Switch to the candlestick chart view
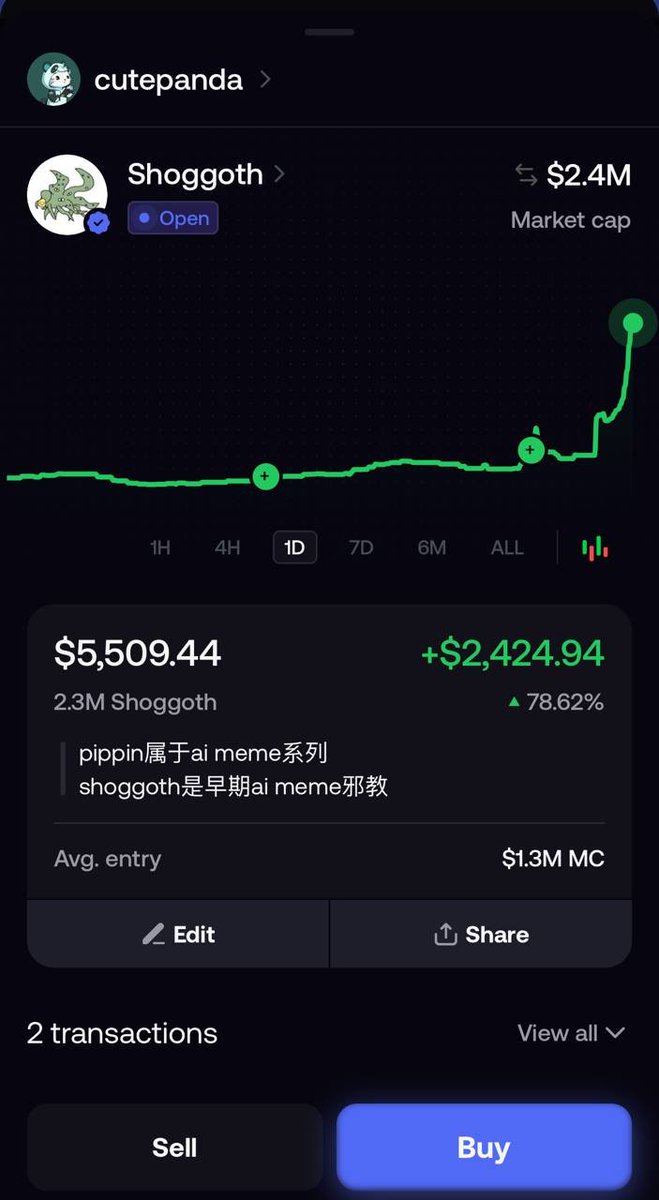The width and height of the screenshot is (659, 1200). pyautogui.click(x=595, y=548)
